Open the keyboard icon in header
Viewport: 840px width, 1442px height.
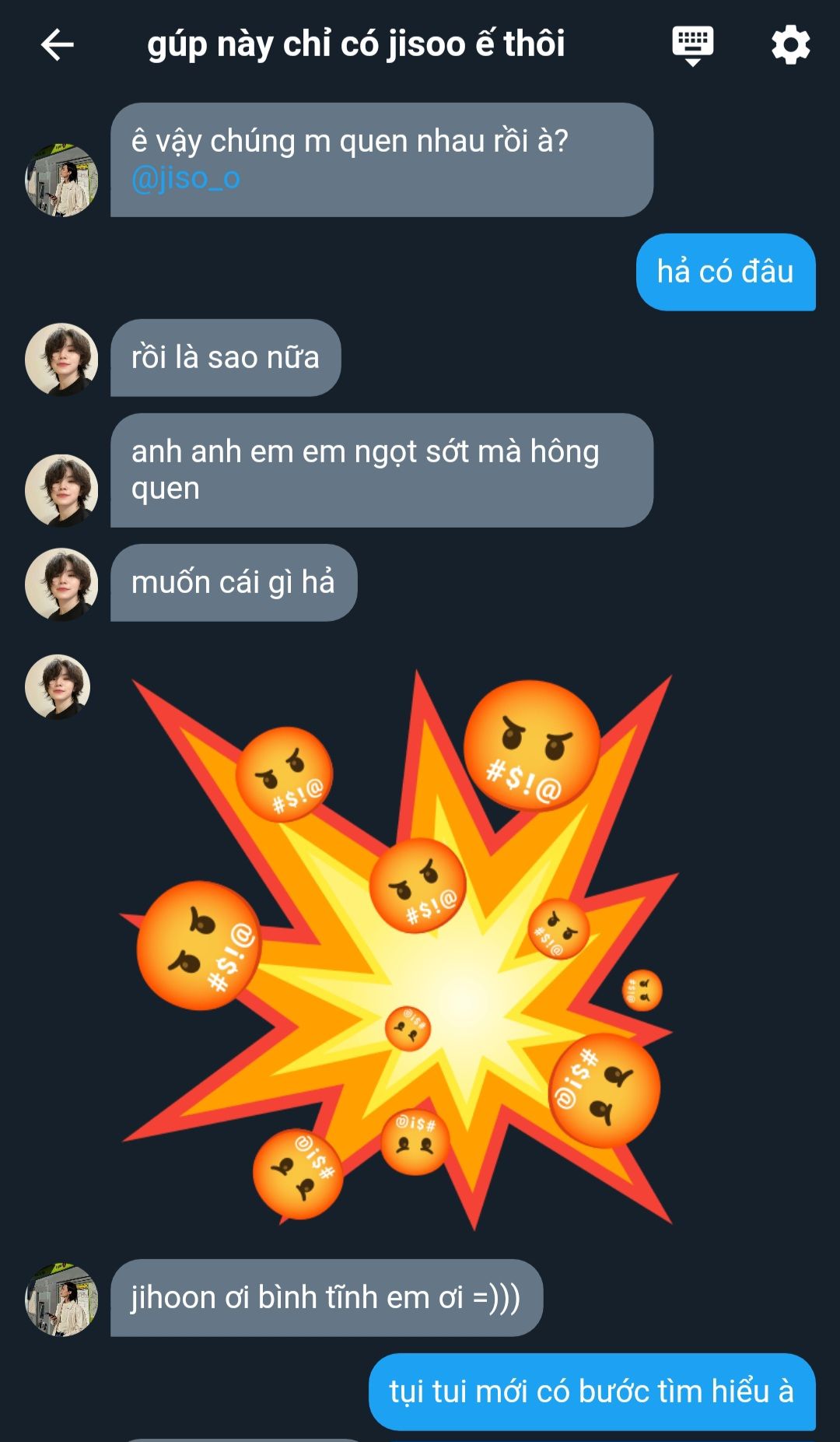point(692,46)
